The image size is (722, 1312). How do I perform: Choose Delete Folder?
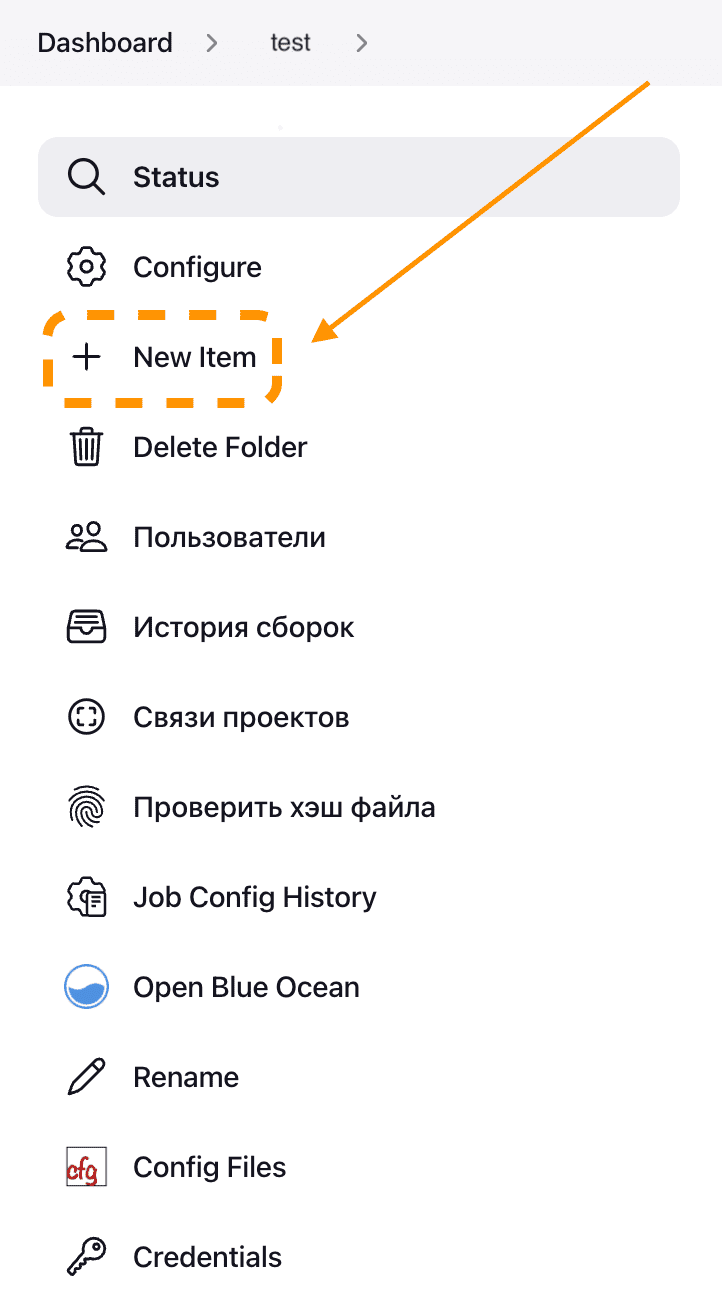pyautogui.click(x=220, y=447)
